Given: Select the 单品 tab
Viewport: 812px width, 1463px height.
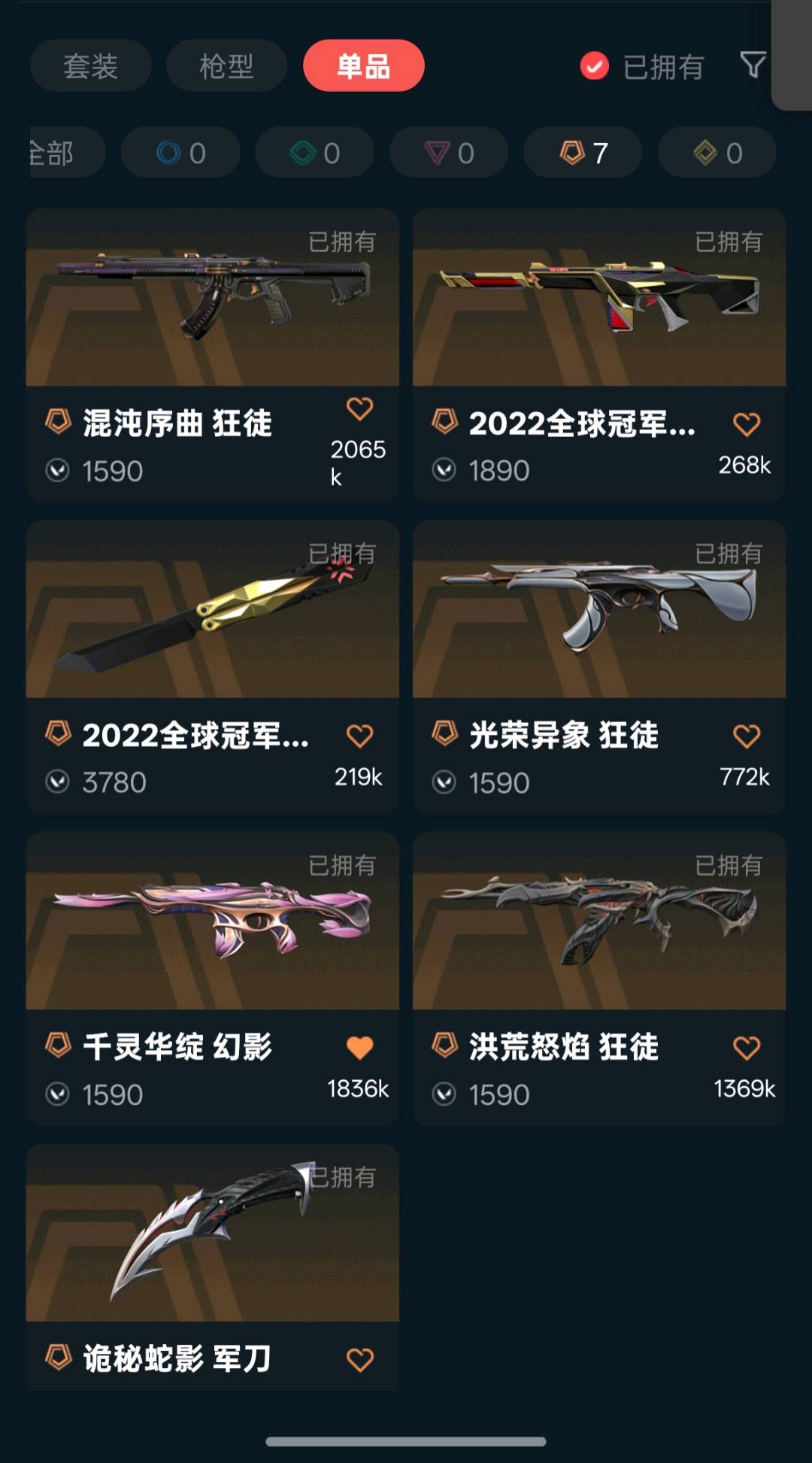Looking at the screenshot, I should 363,66.
